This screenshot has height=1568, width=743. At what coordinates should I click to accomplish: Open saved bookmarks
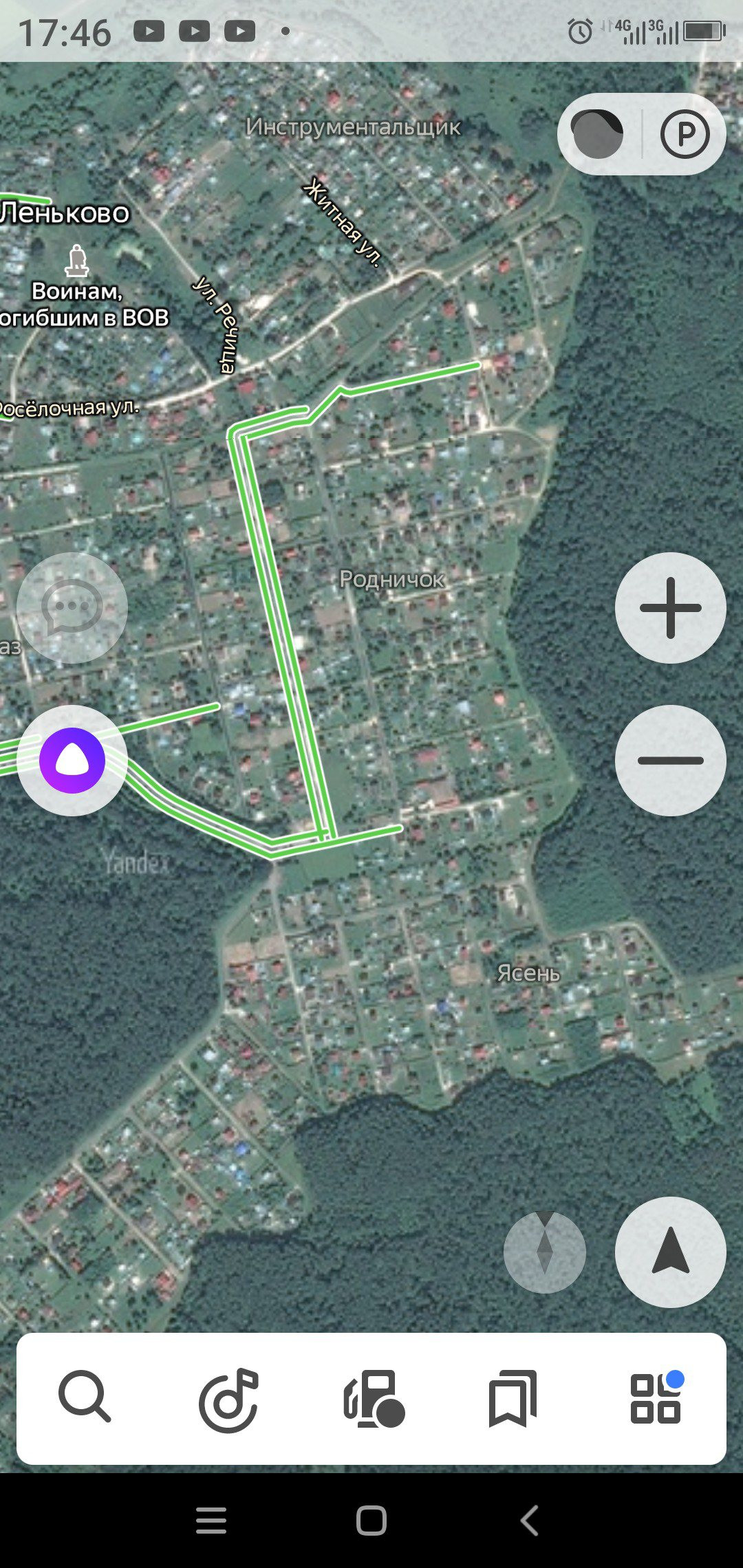coord(513,1400)
